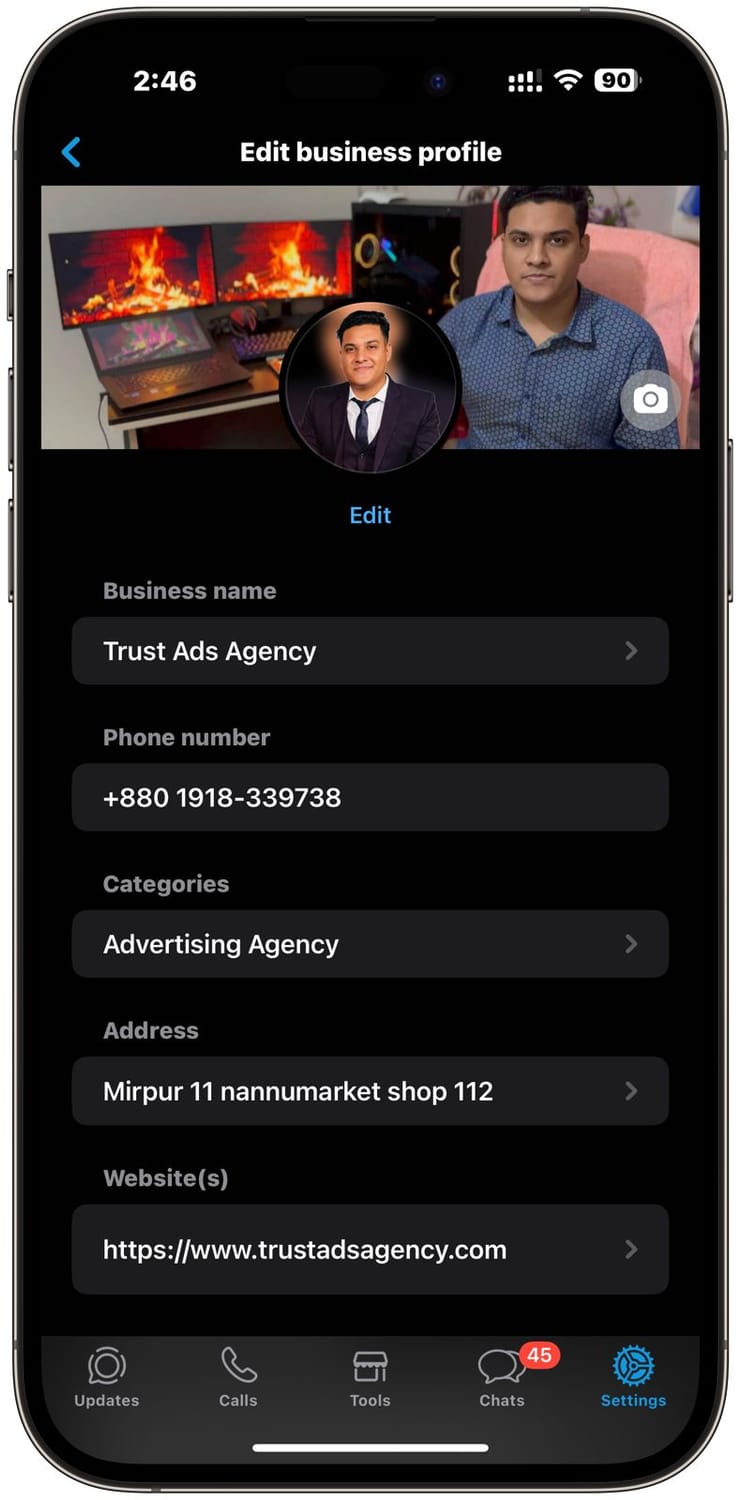Go back from Edit business profile
Screen dimensions: 741x1500
[71, 152]
